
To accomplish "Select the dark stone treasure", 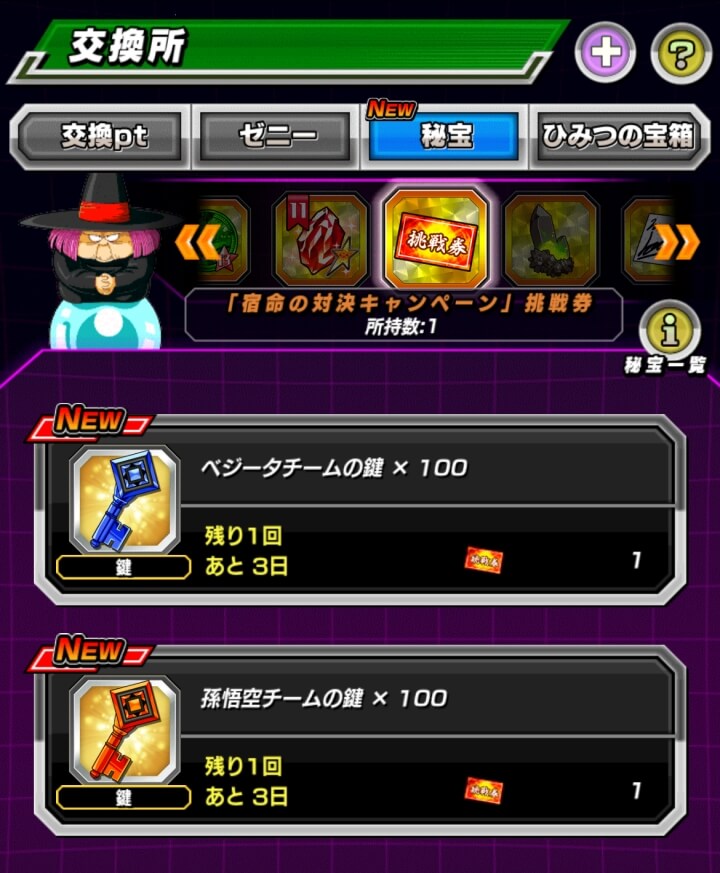I will tap(550, 241).
